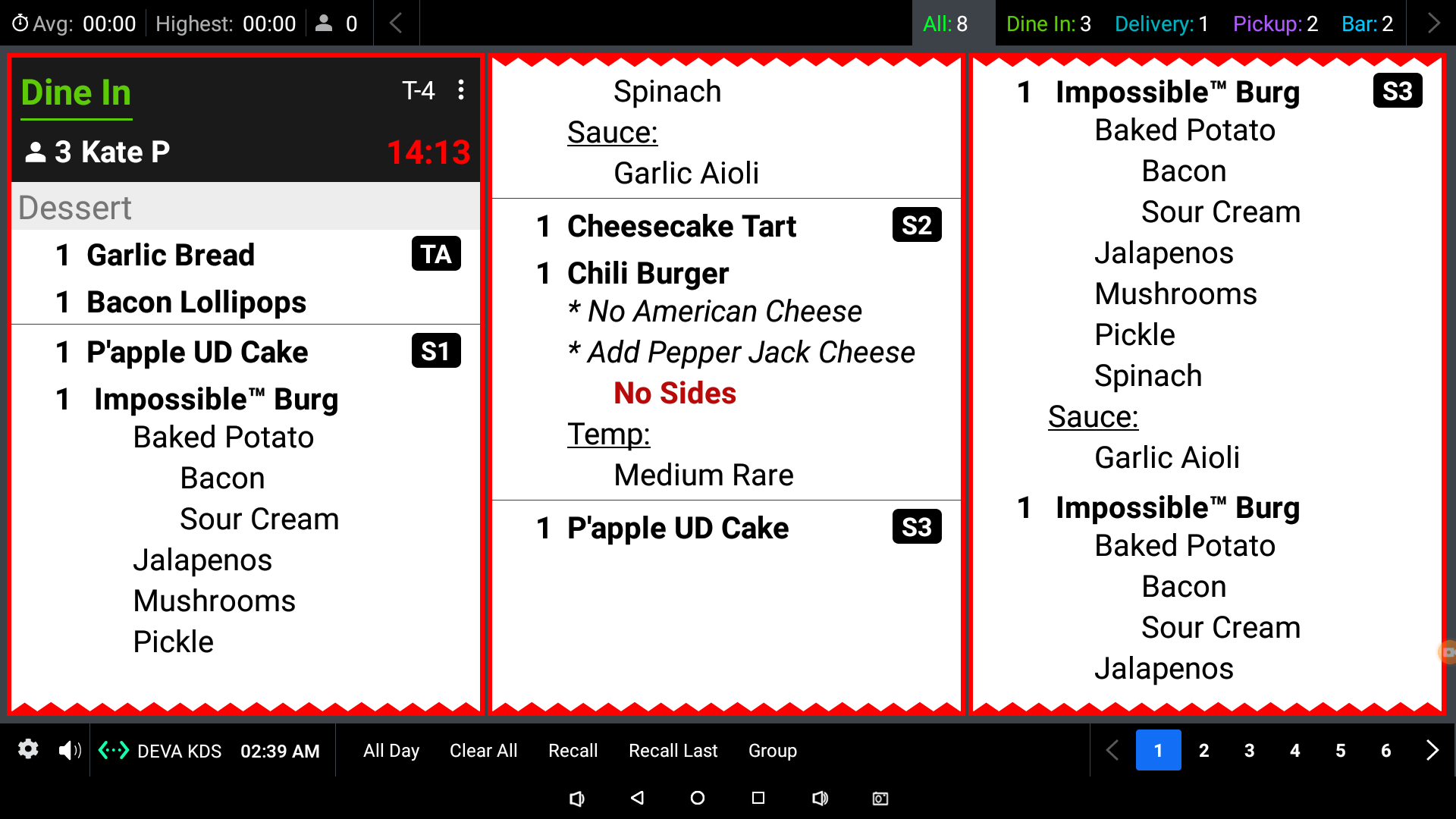Show Delivery orders only
Image resolution: width=1456 pixels, height=819 pixels.
tap(1161, 24)
